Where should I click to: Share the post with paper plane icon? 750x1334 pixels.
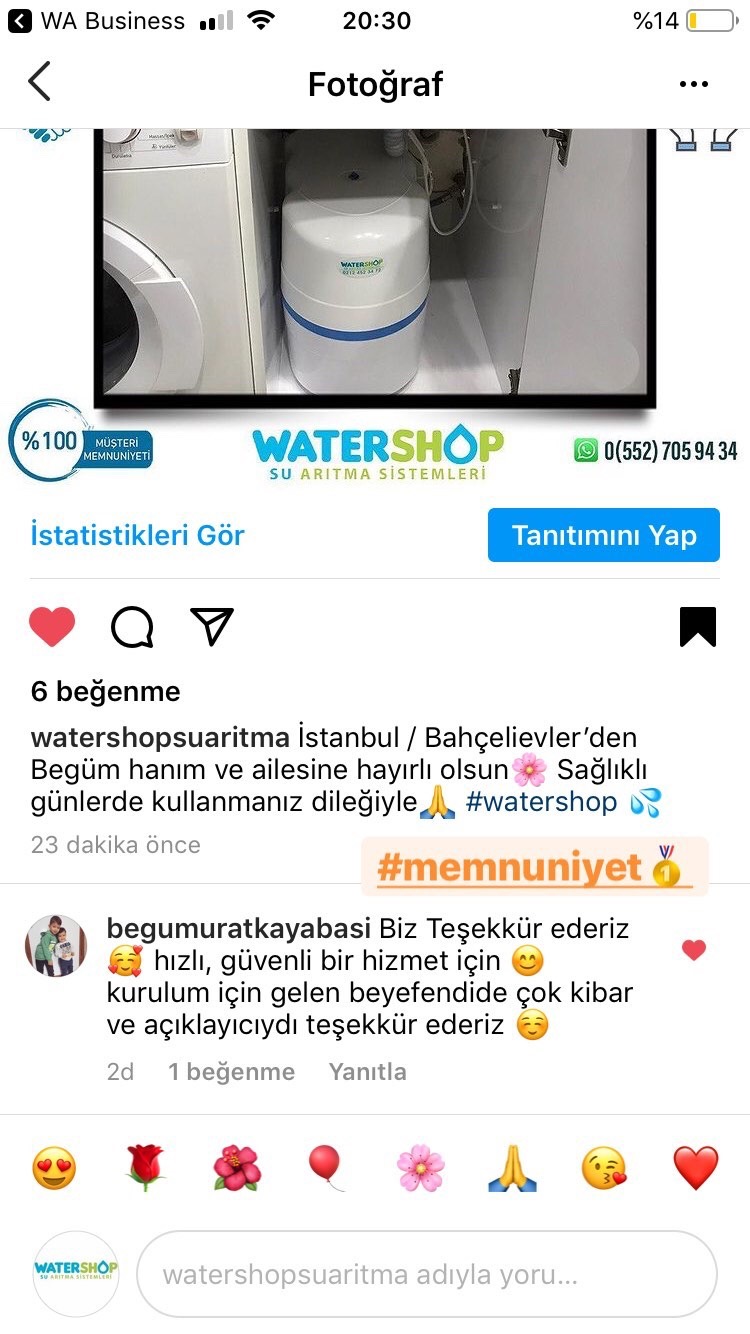[x=212, y=626]
